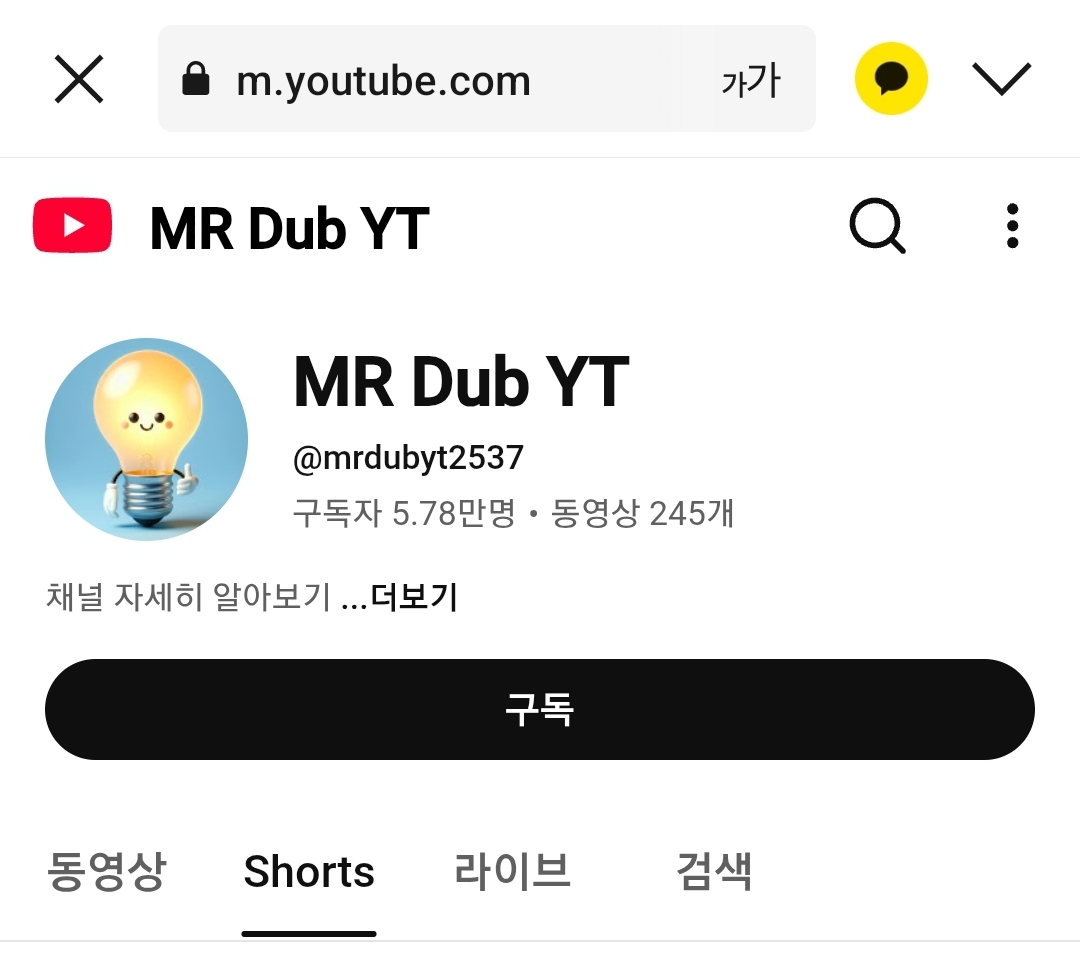This screenshot has height=979, width=1080.
Task: Subscribe with the 구독 button
Action: [540, 710]
